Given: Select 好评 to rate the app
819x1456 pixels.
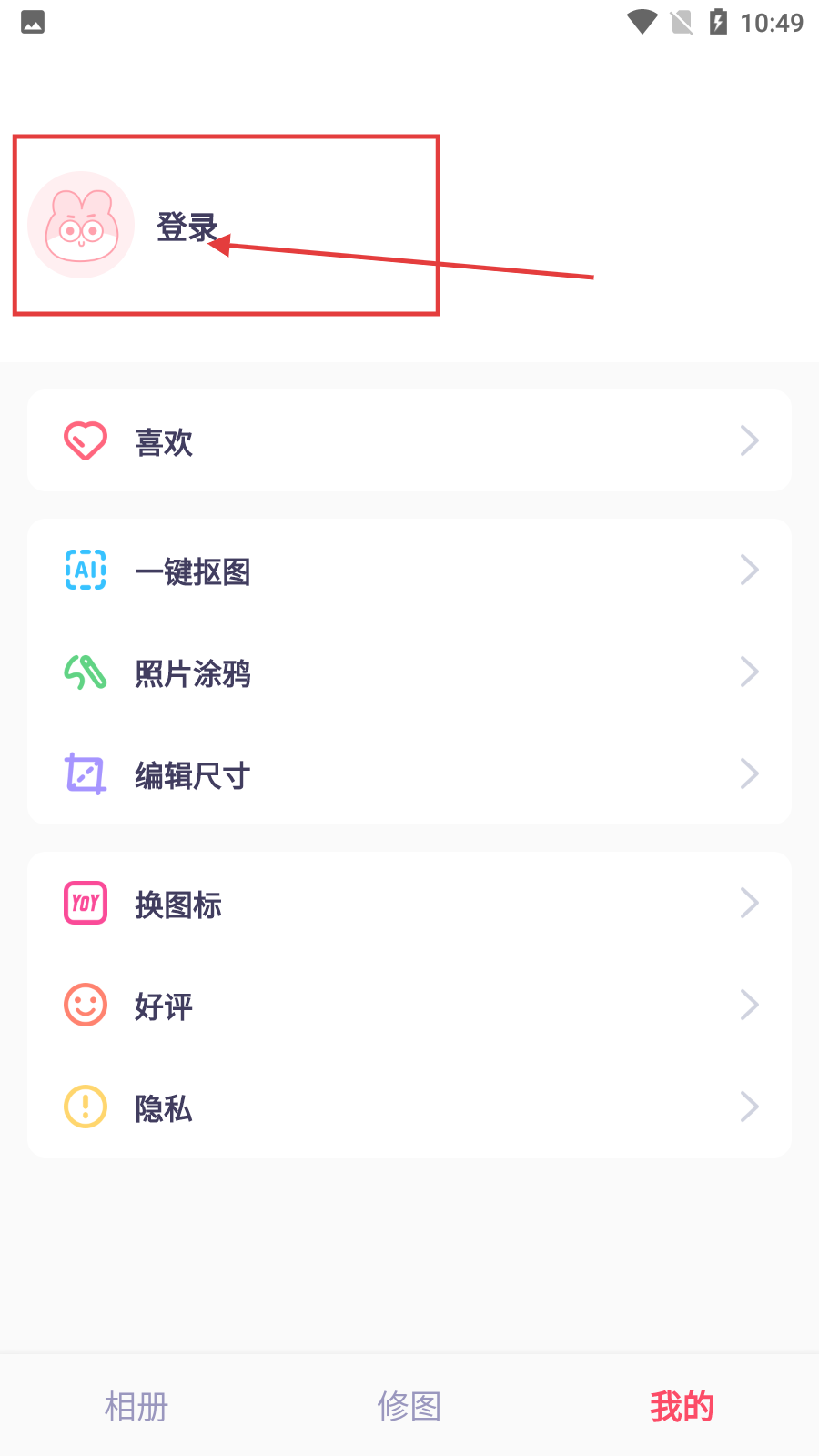Looking at the screenshot, I should click(x=409, y=1006).
